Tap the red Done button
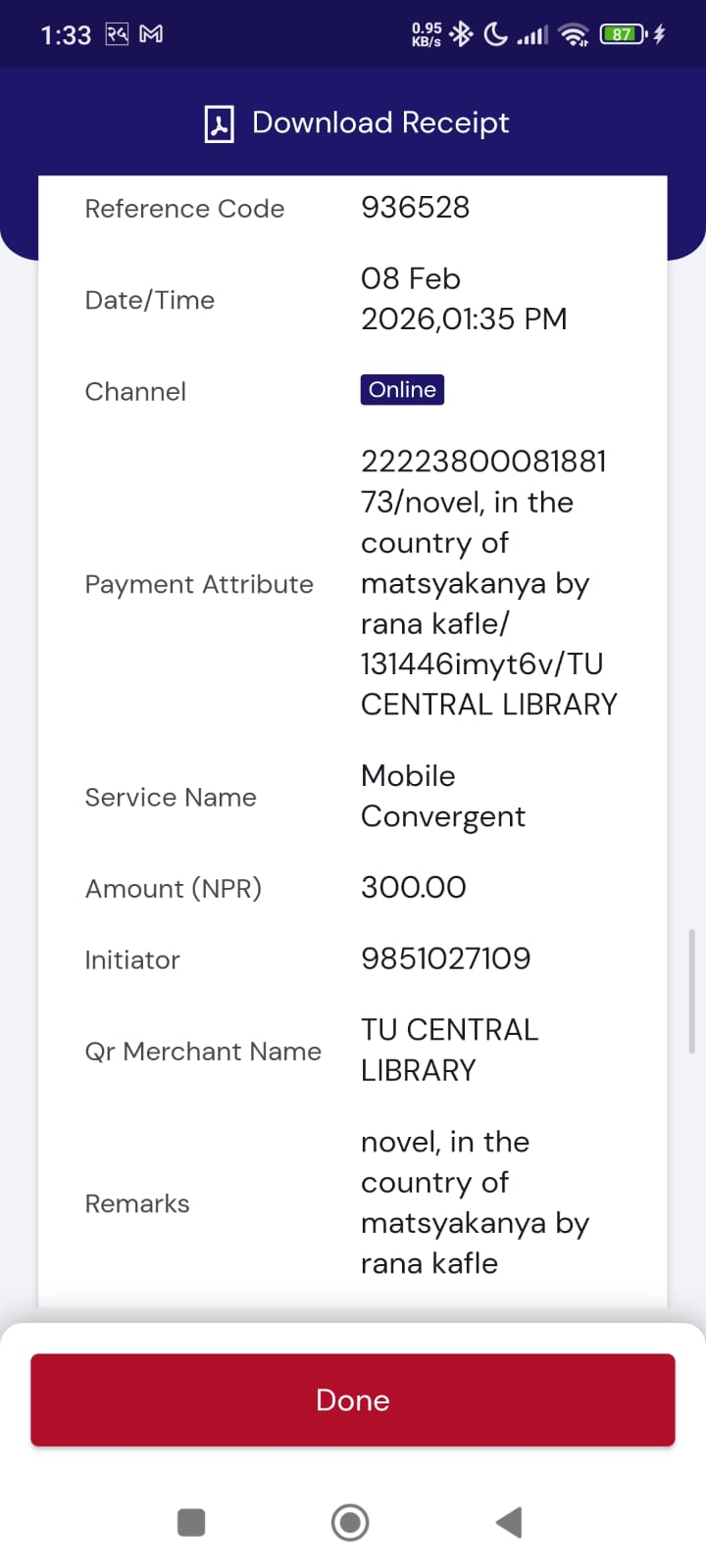Viewport: 706px width, 1568px height. tap(353, 1399)
